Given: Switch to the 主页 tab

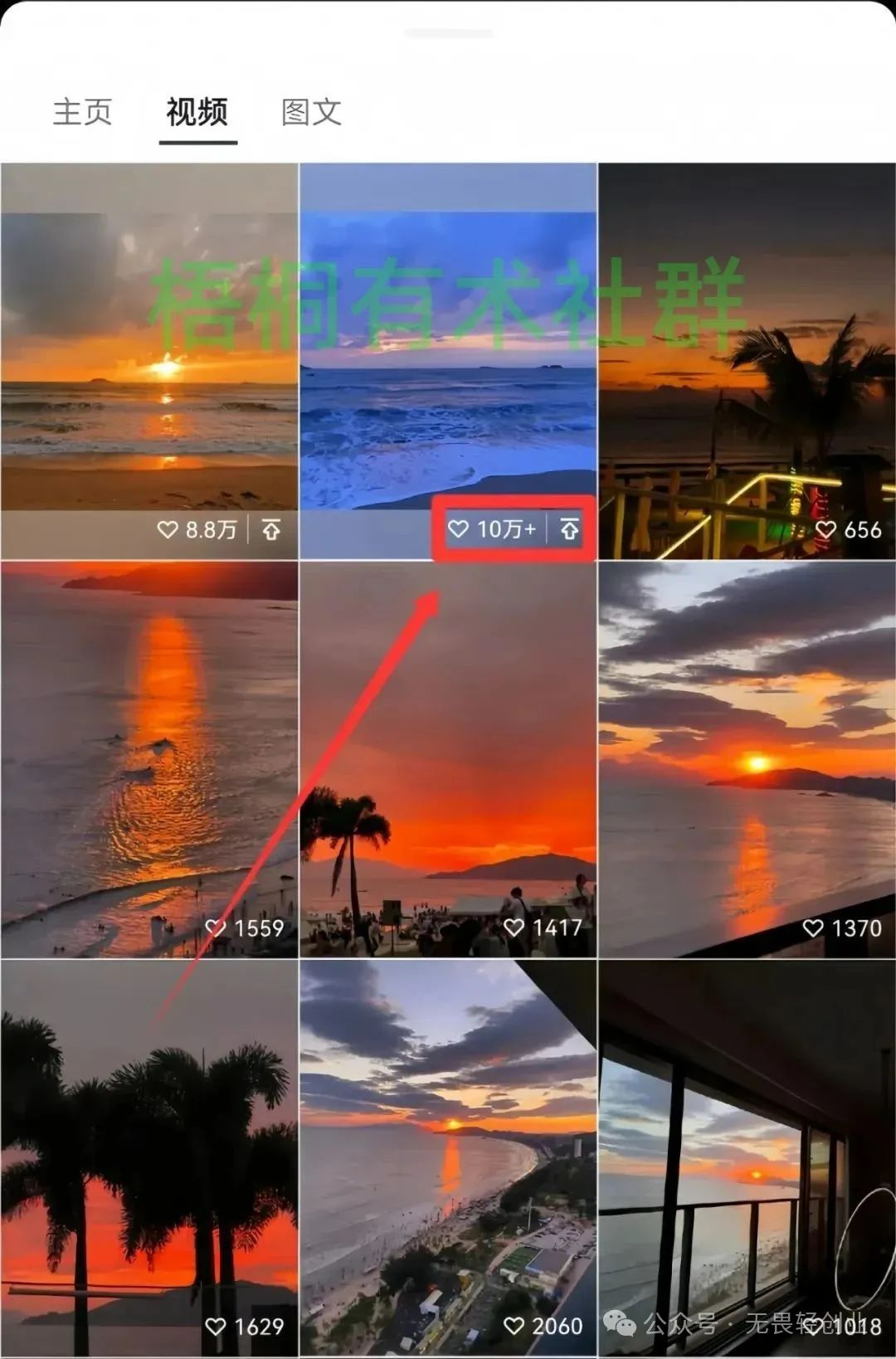Looking at the screenshot, I should coord(82,112).
